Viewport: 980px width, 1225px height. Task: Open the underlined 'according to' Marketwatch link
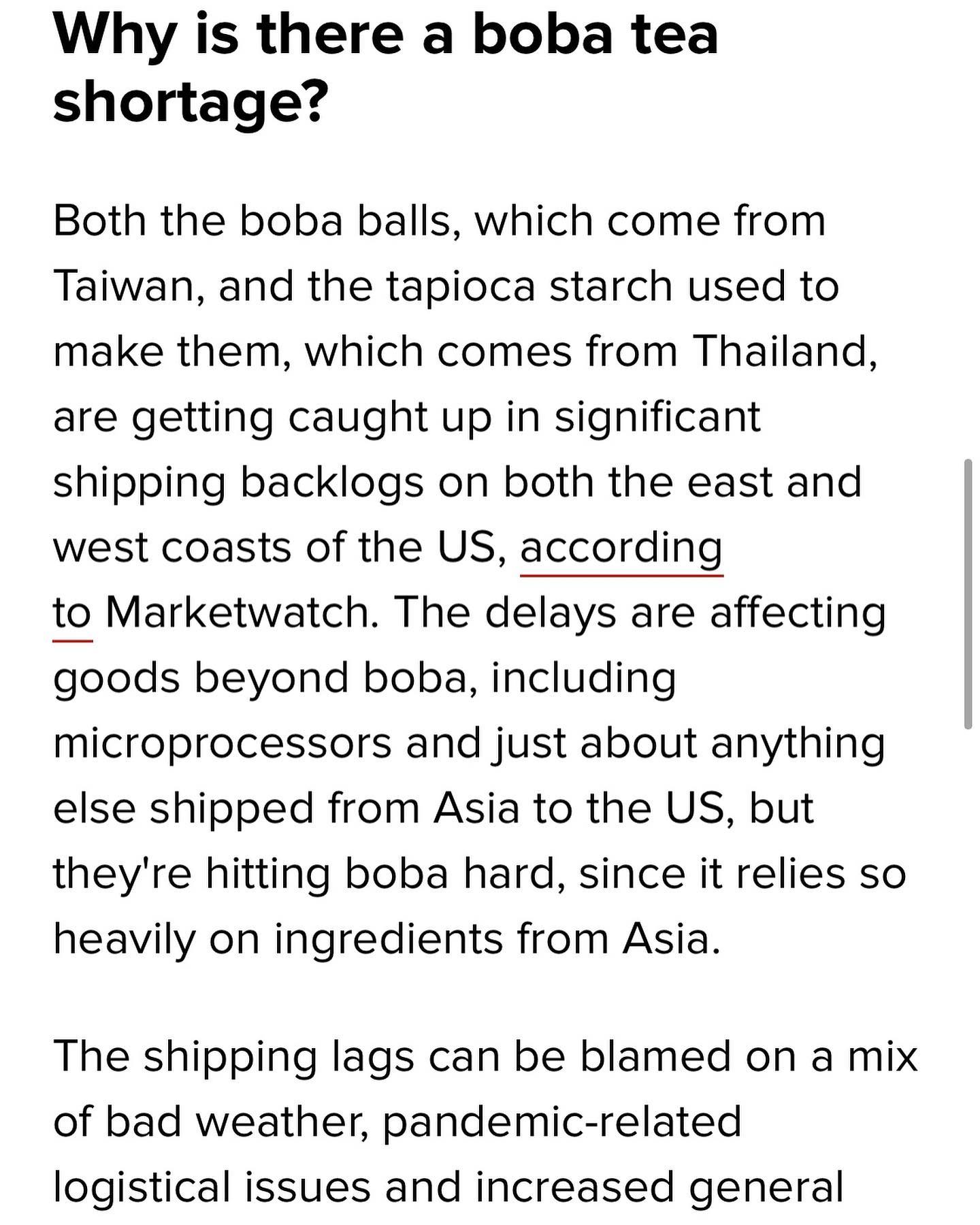[x=621, y=549]
